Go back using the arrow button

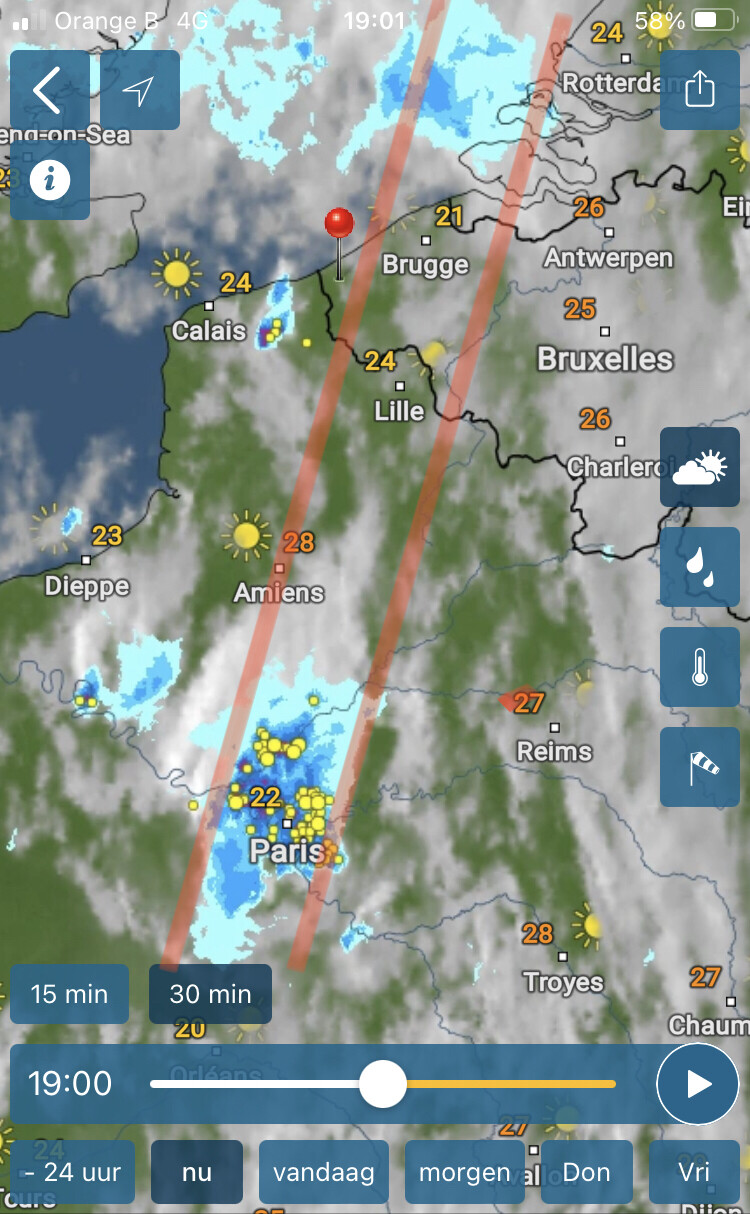pyautogui.click(x=49, y=90)
